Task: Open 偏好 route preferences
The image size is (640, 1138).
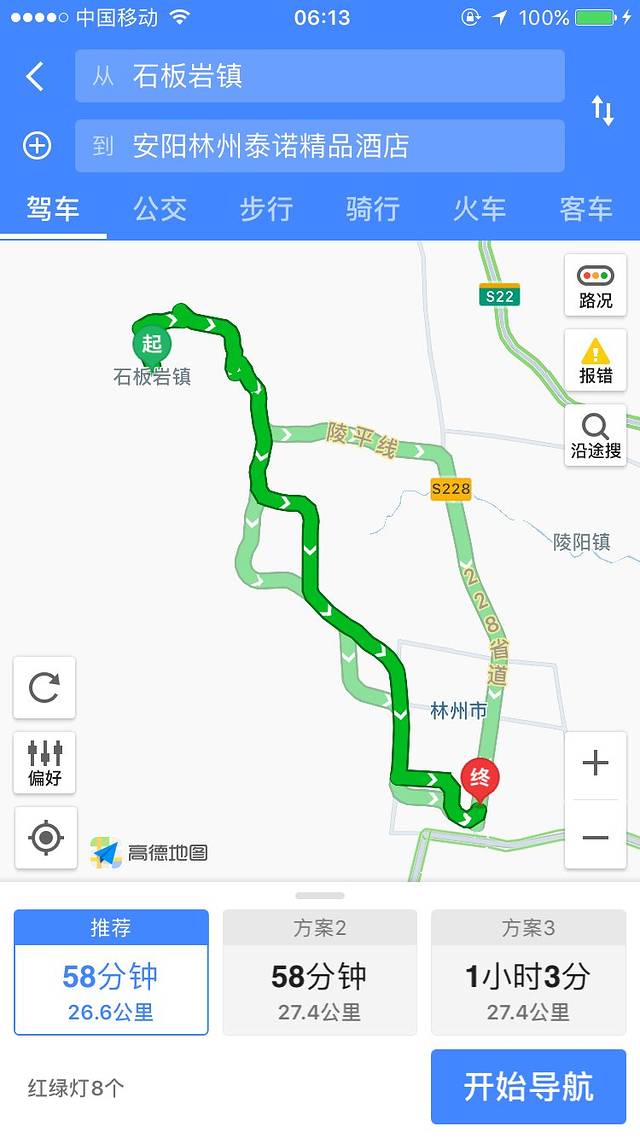Action: 44,762
